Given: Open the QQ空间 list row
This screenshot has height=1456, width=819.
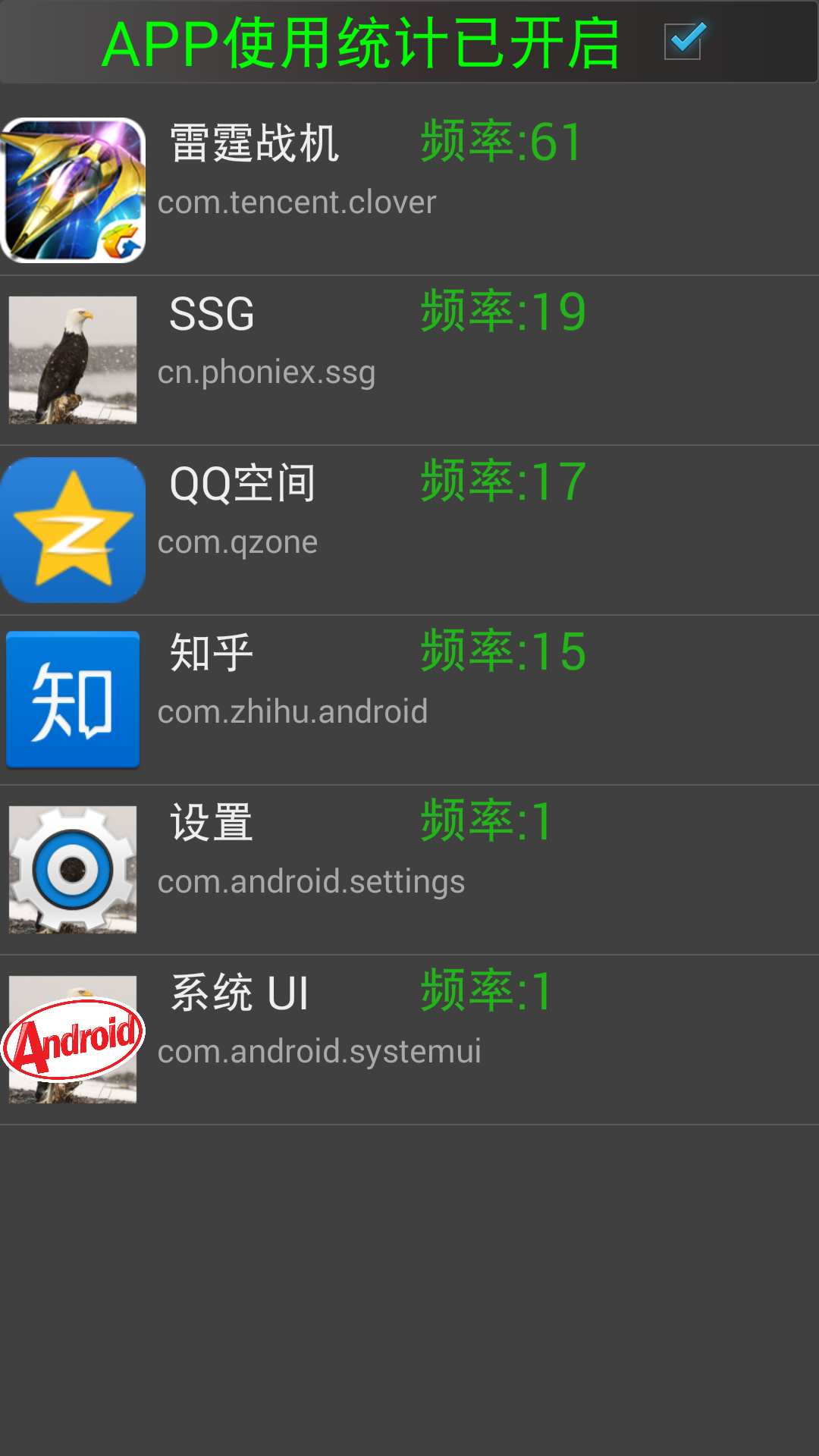Looking at the screenshot, I should point(409,530).
